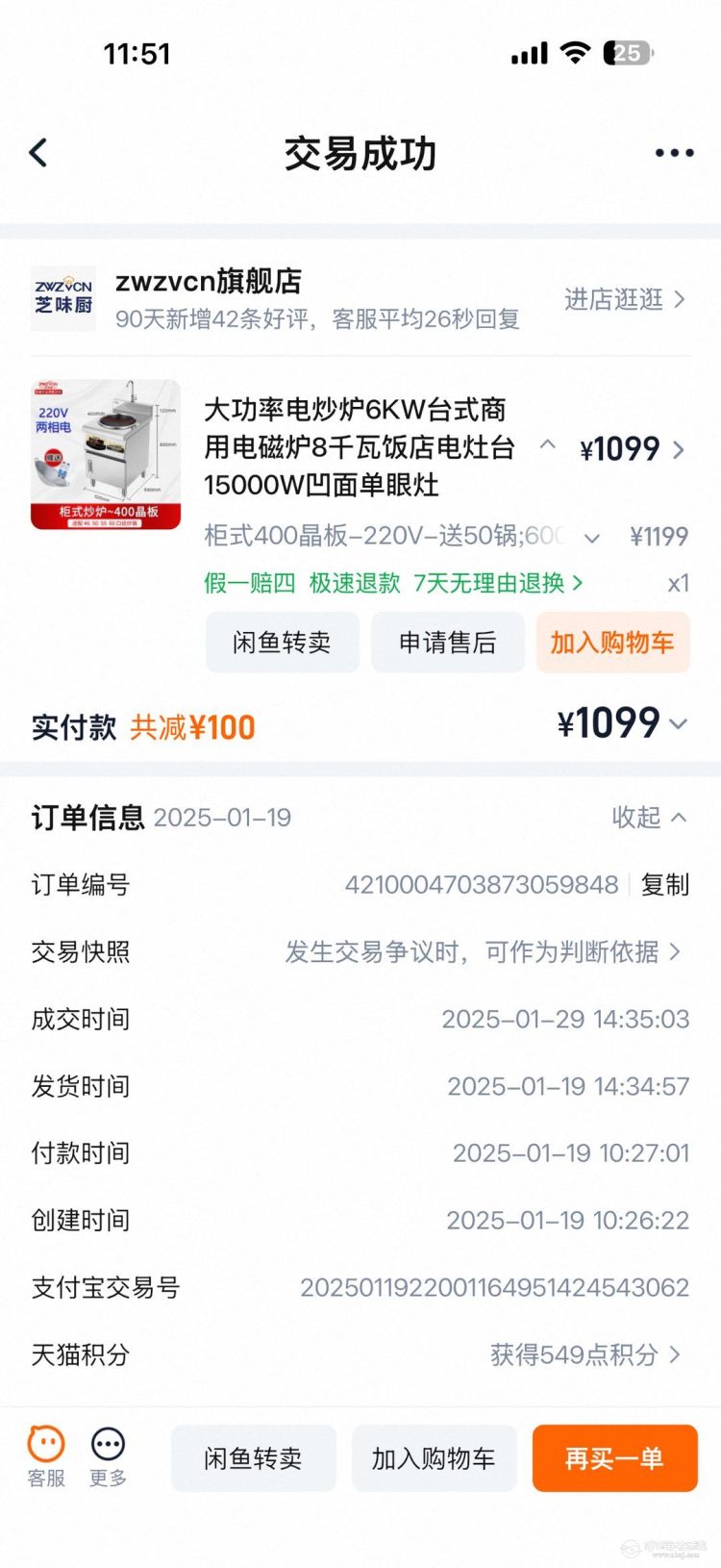This screenshot has height=1568, width=721.
Task: Go back from the 交易成功 page
Action: pyautogui.click(x=39, y=153)
